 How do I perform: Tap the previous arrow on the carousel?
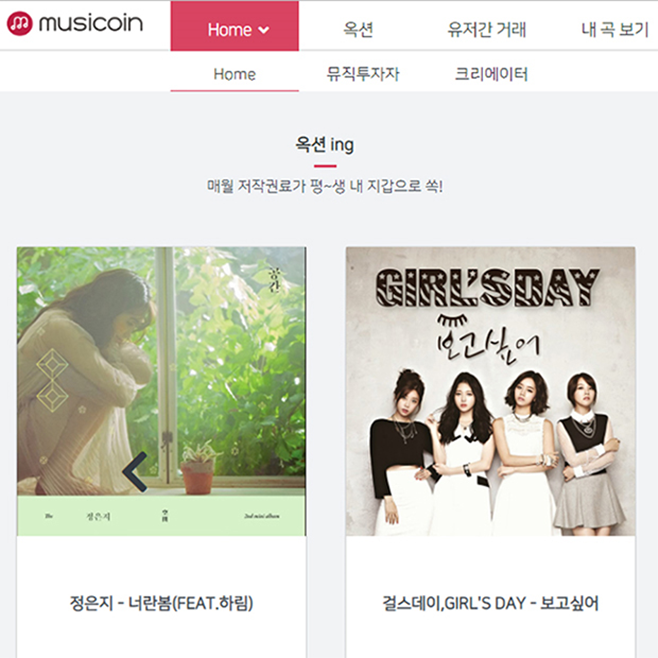135,472
